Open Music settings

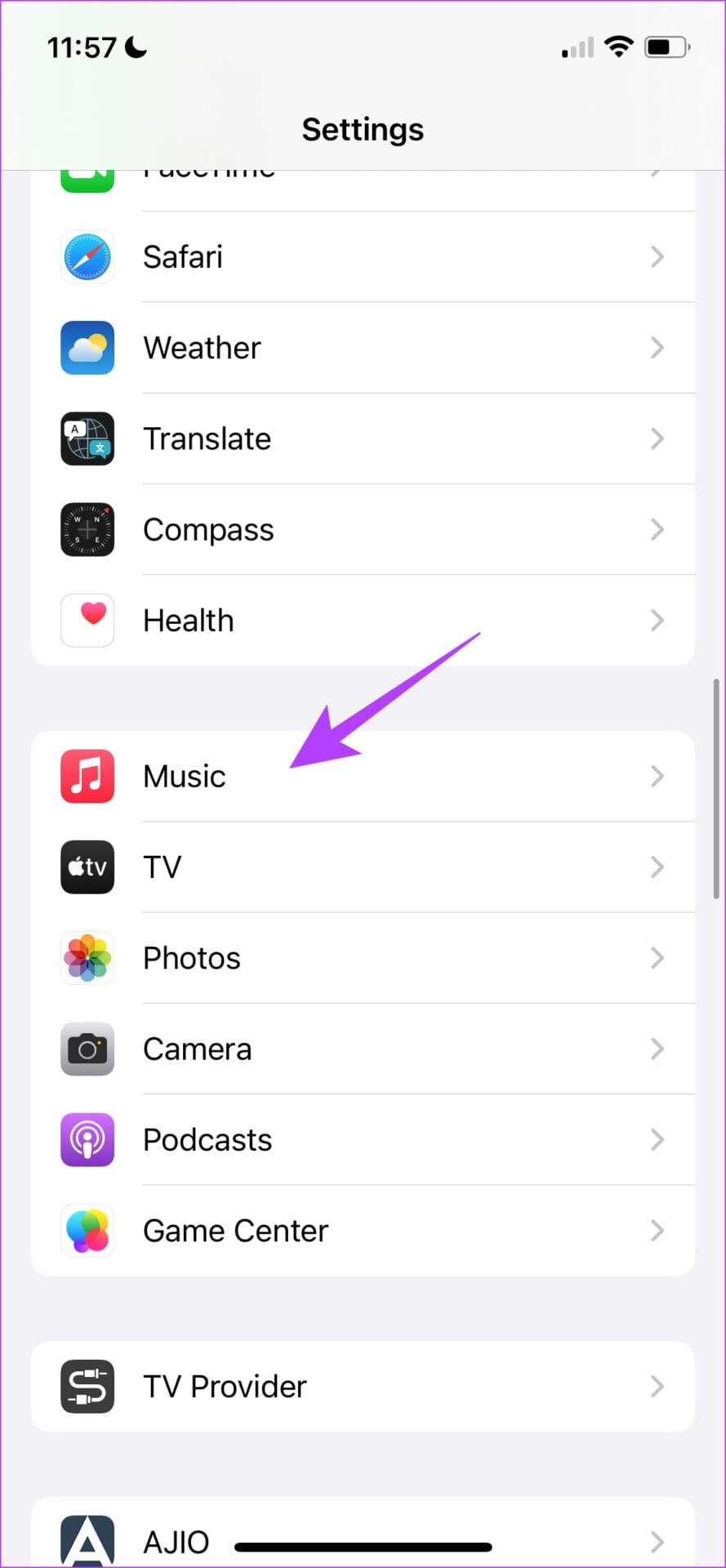point(363,776)
